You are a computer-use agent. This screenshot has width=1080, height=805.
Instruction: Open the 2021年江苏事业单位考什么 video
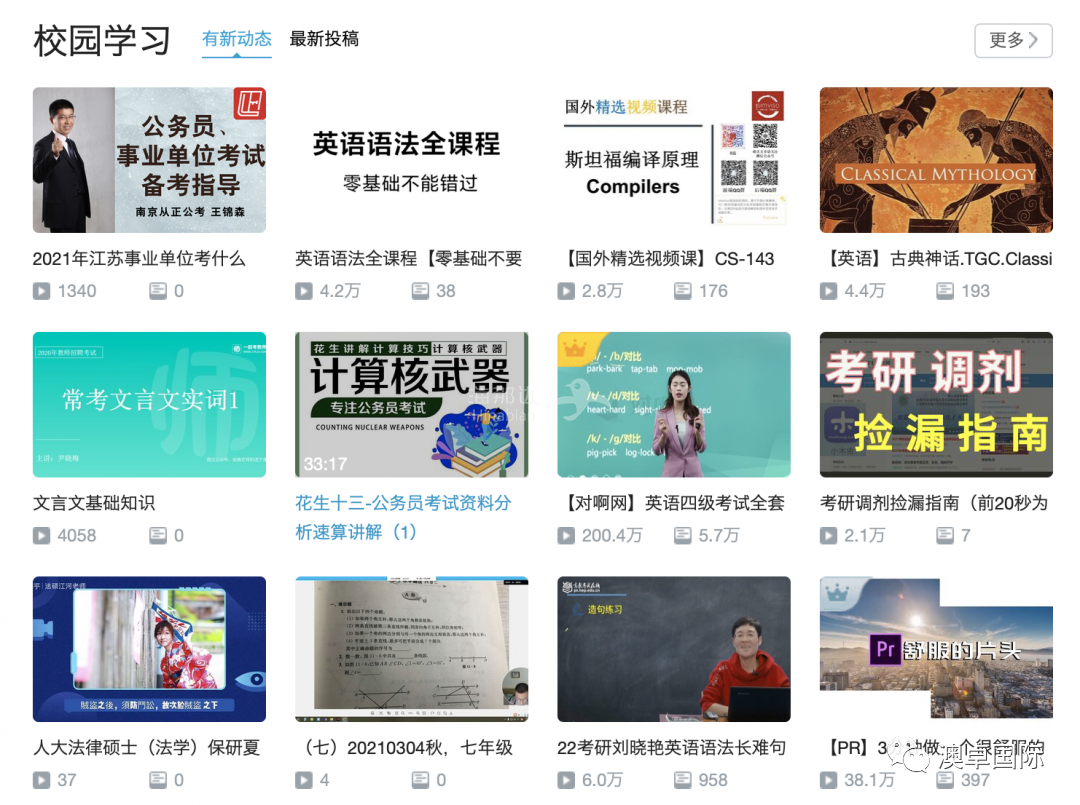pyautogui.click(x=149, y=160)
